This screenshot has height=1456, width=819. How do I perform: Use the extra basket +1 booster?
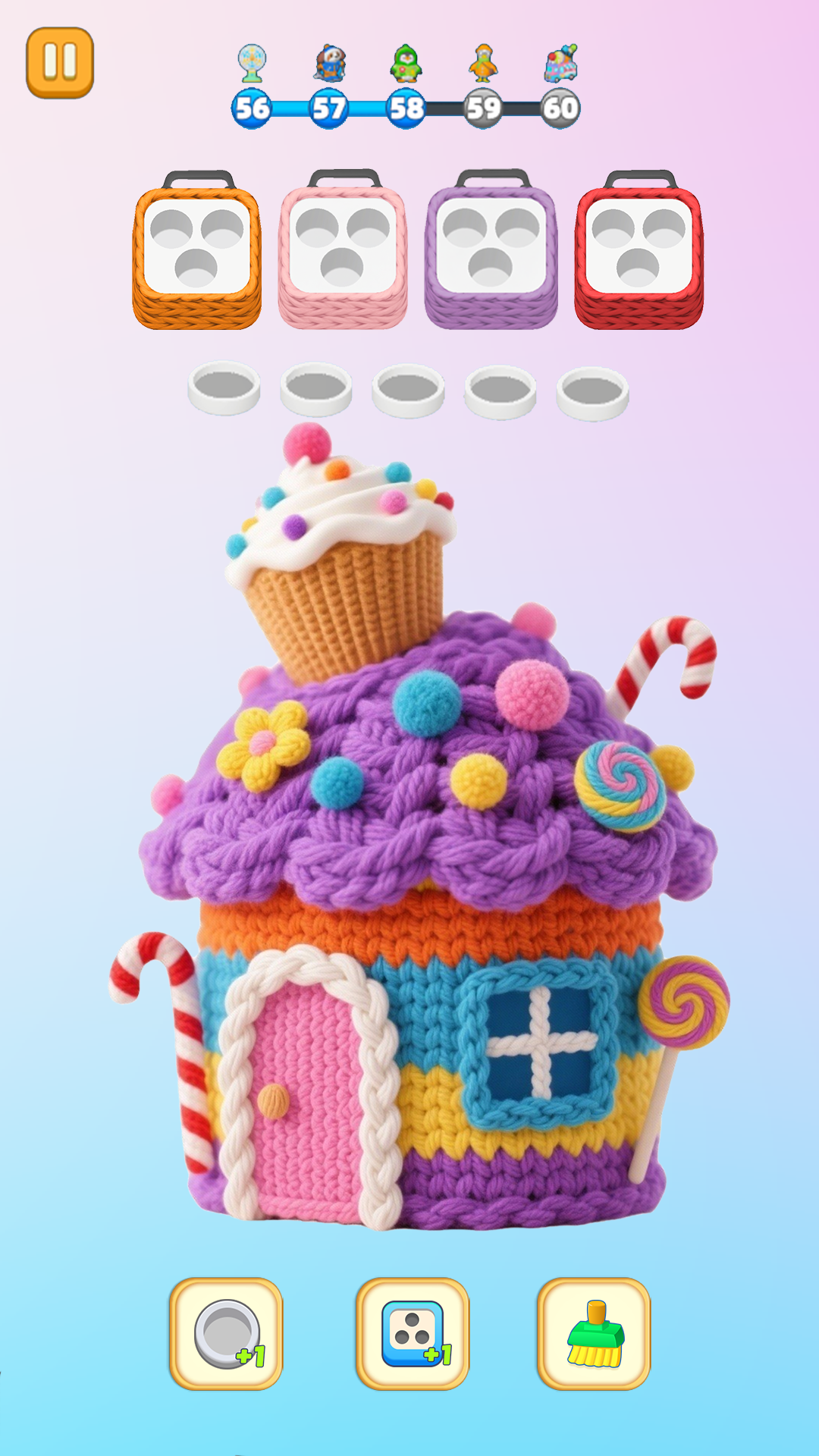coord(412,1333)
